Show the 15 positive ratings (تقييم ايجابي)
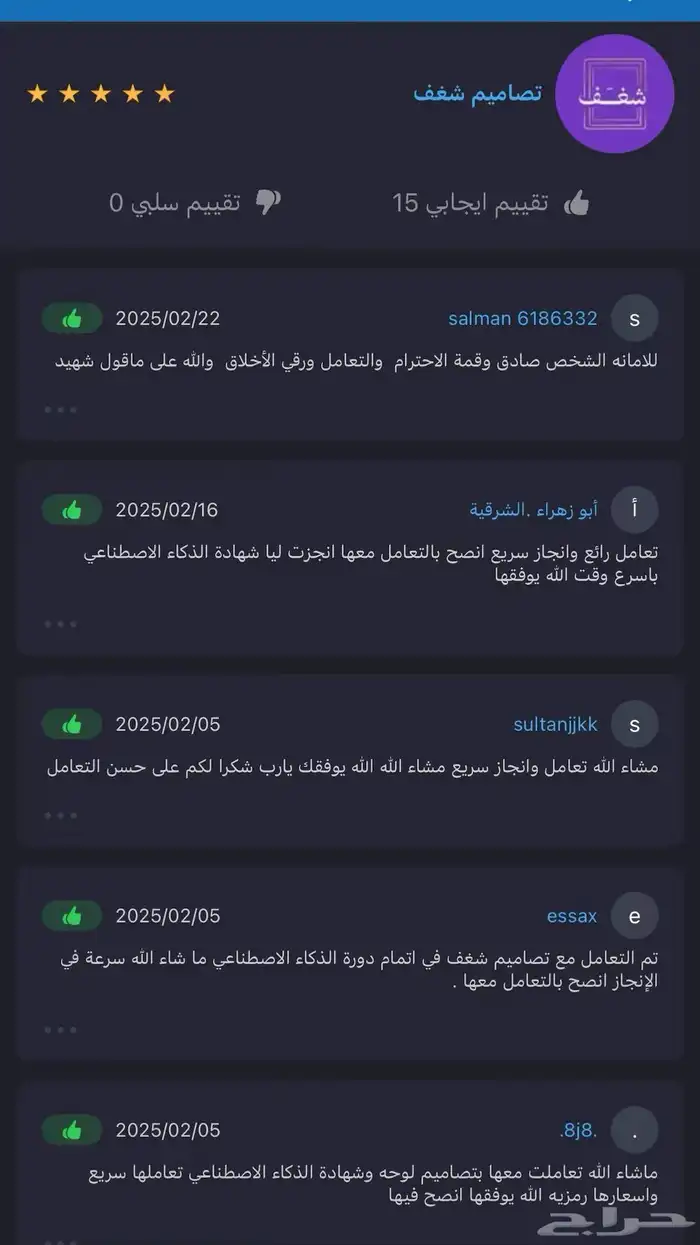700x1245 pixels. tap(490, 203)
